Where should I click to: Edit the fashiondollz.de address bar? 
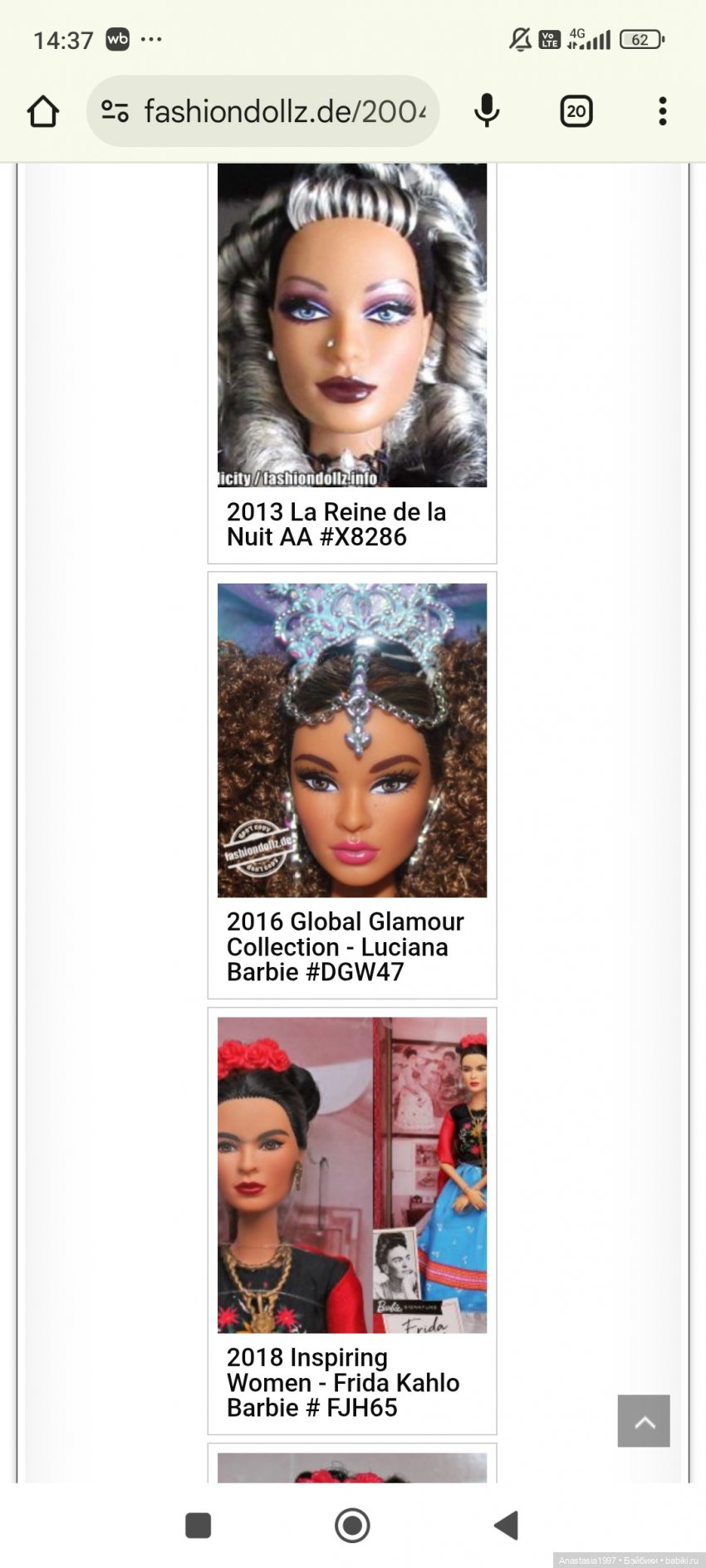coord(284,111)
